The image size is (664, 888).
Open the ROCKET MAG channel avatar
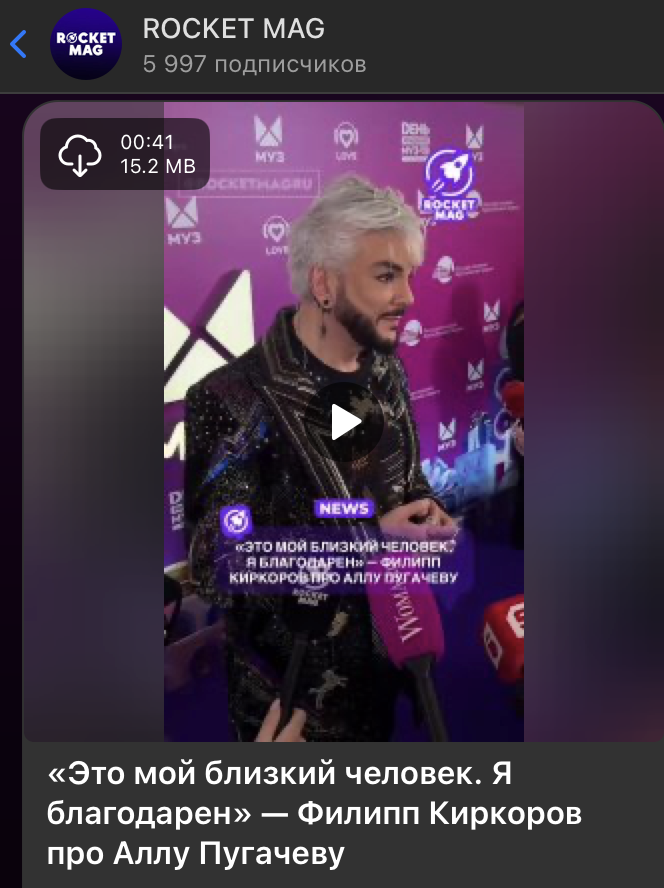(85, 45)
